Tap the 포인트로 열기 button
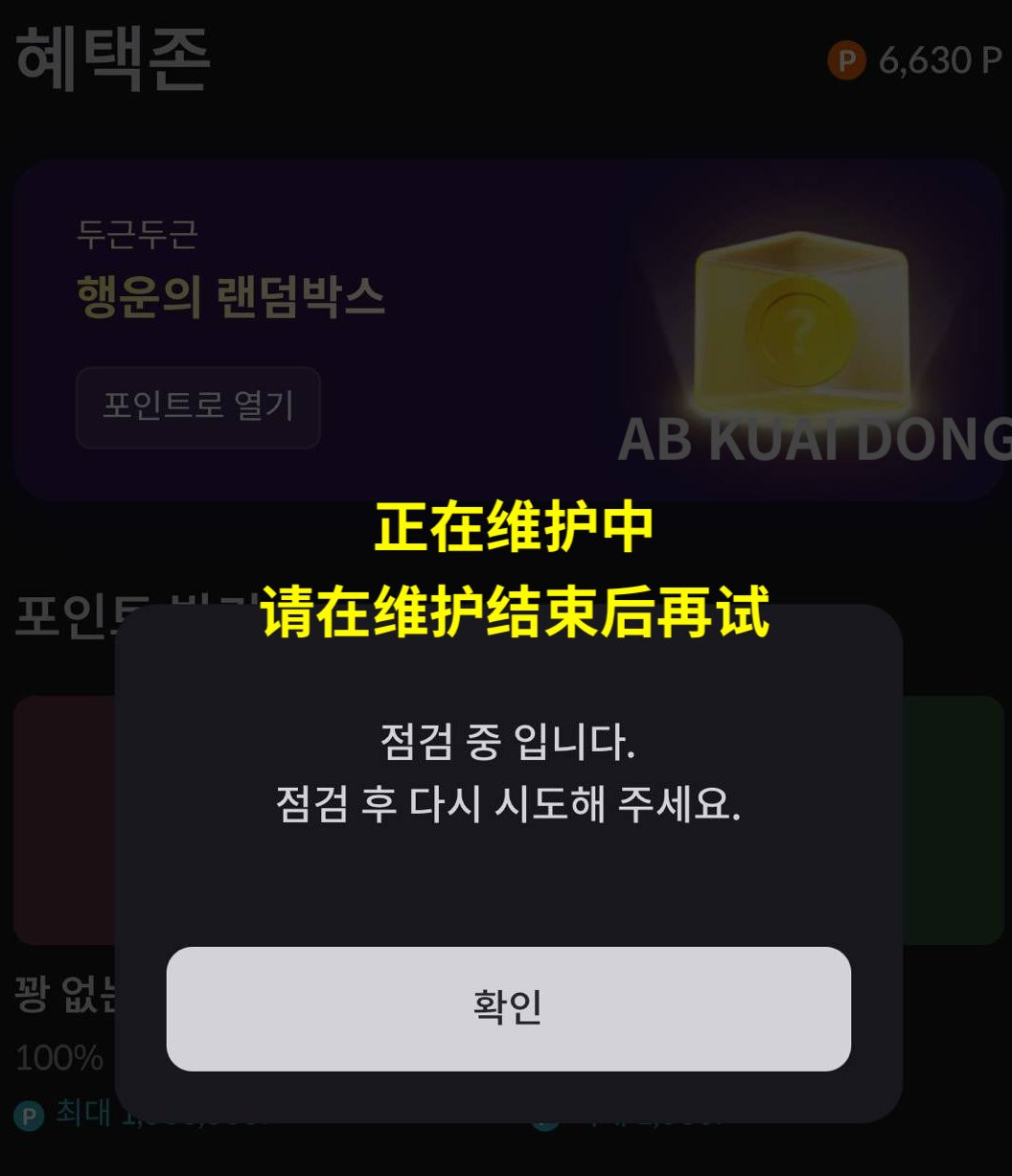Viewport: 1012px width, 1176px height. click(x=198, y=405)
